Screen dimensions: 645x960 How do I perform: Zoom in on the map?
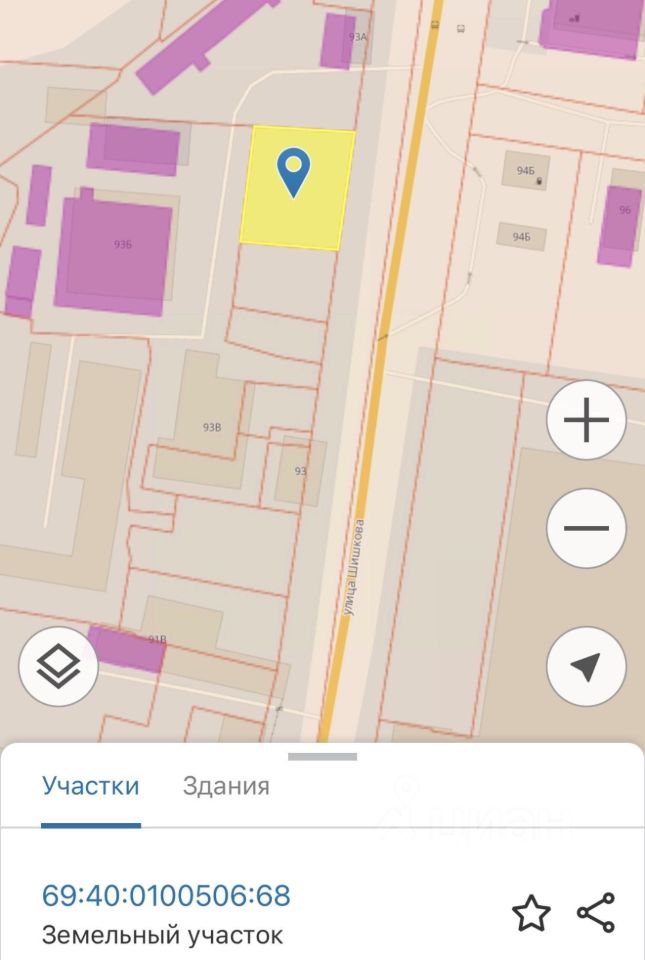coord(586,420)
